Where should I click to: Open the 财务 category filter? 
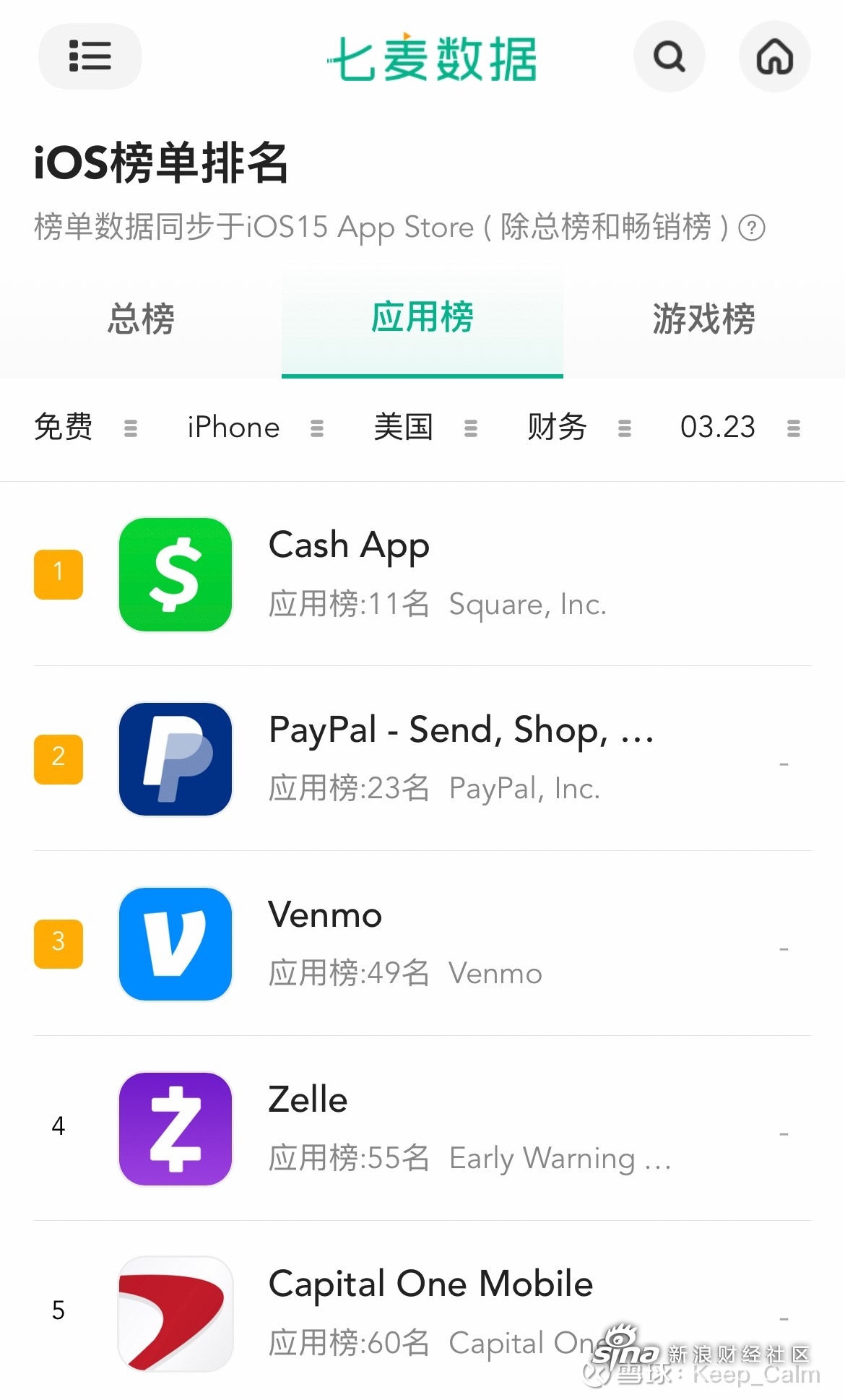click(578, 428)
